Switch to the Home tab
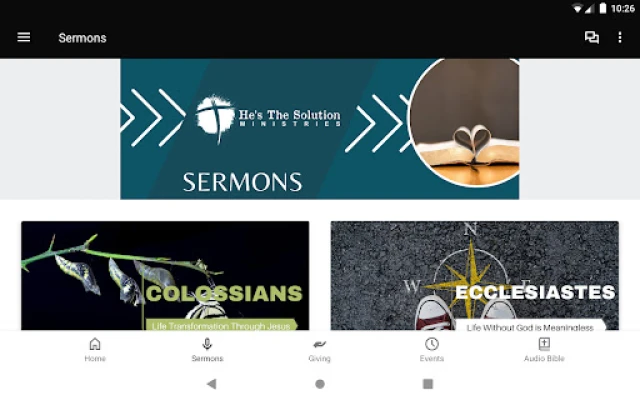Viewport: 640px width, 400px height. click(95, 349)
